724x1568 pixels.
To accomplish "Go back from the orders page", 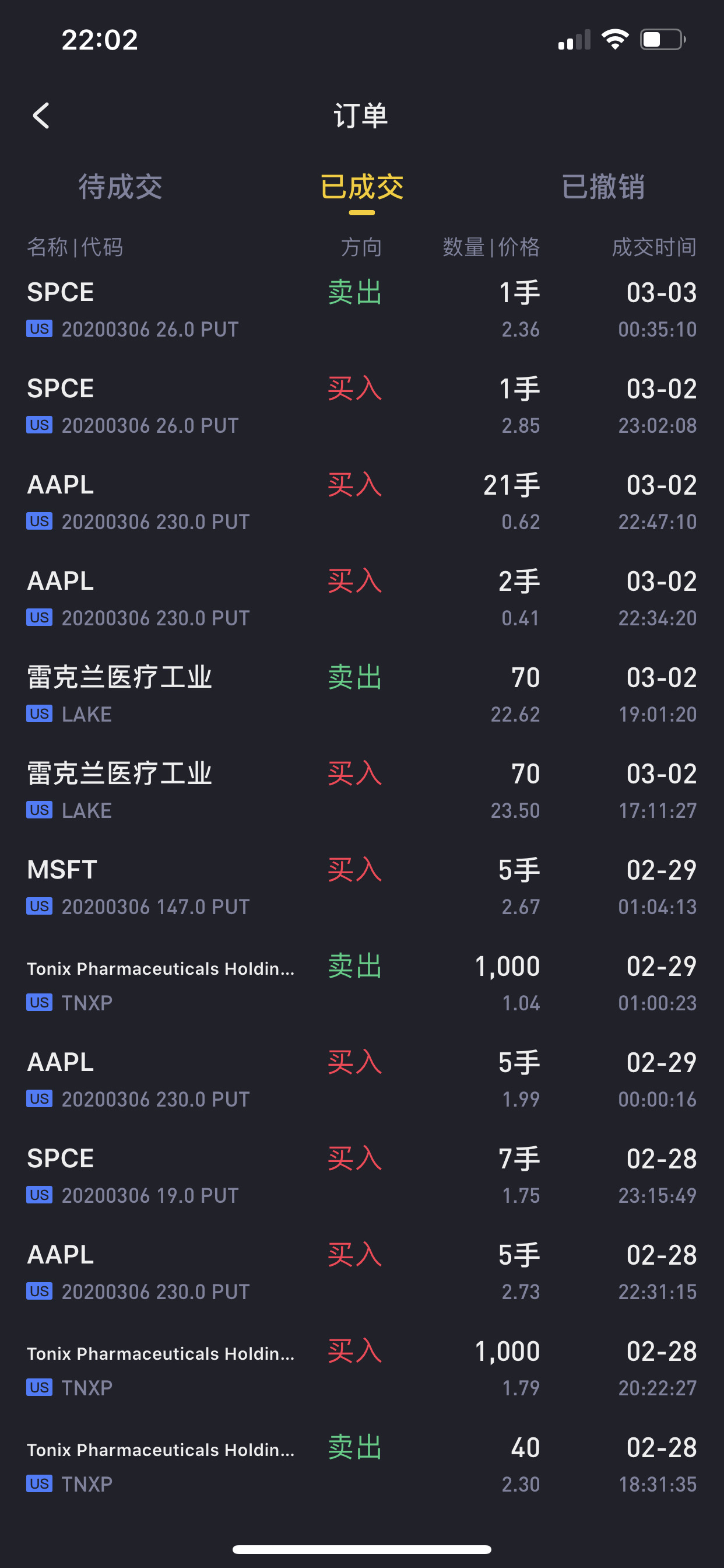I will pyautogui.click(x=41, y=116).
